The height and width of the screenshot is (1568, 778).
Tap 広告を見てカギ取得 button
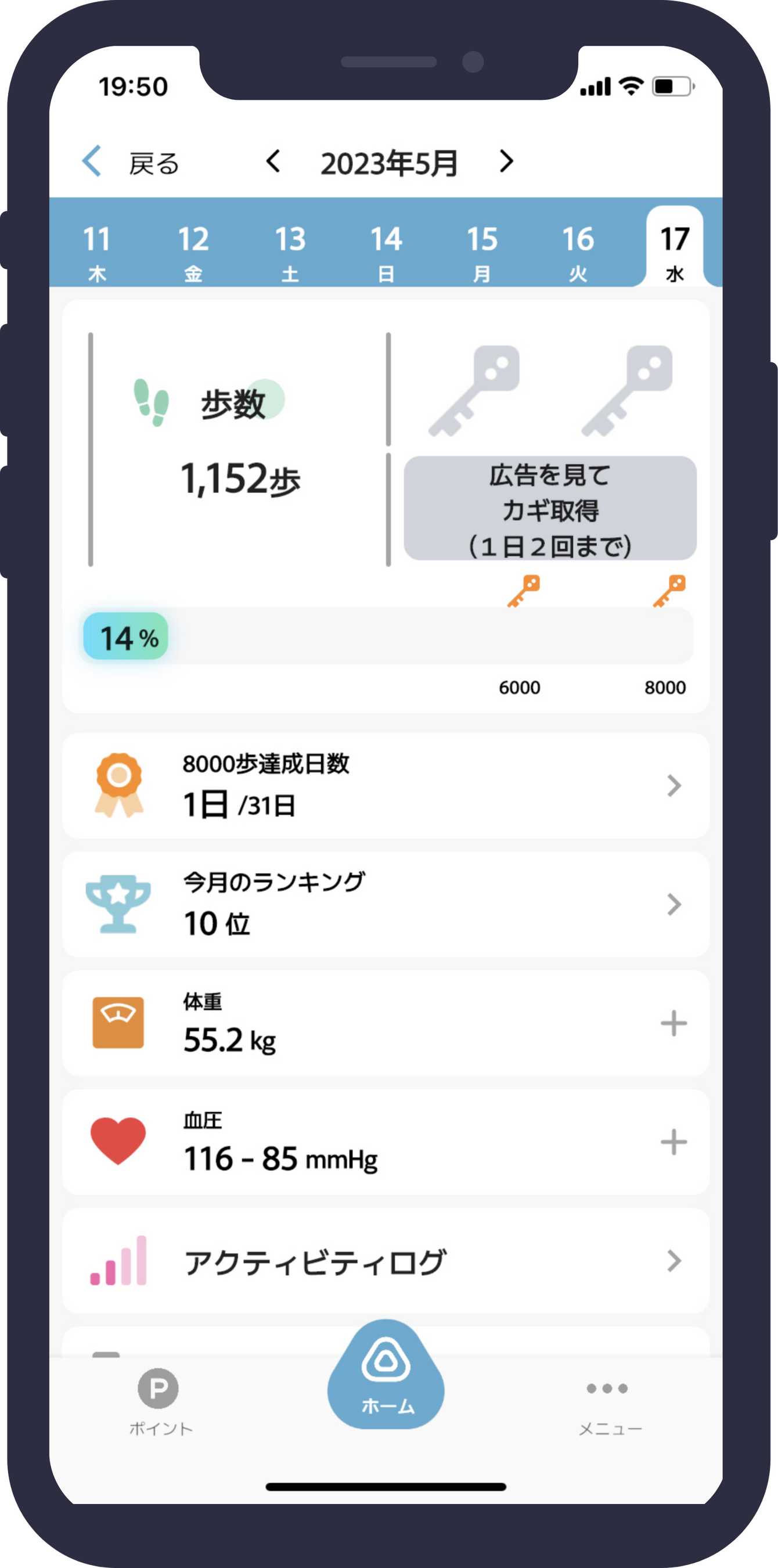(550, 509)
